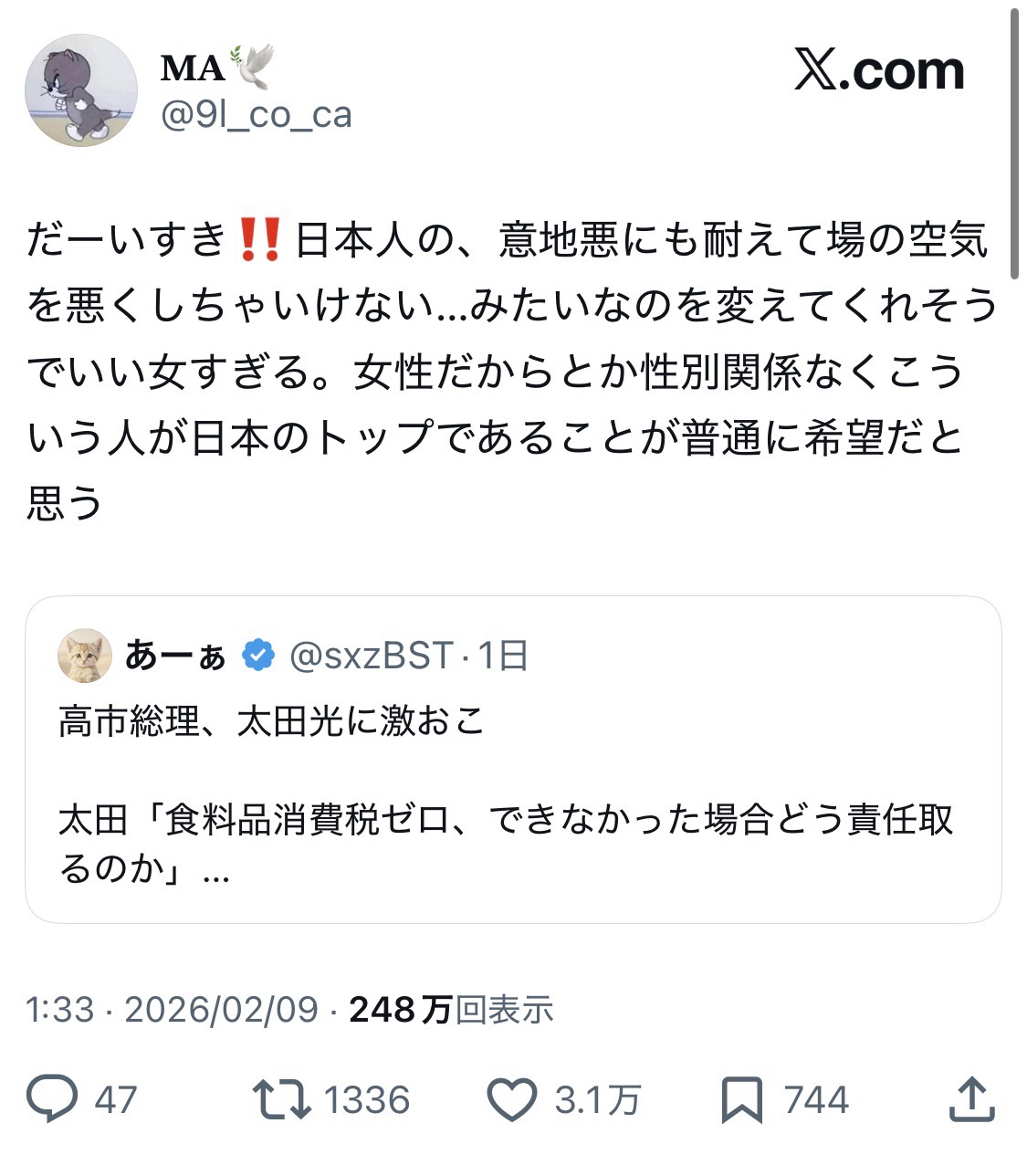Bookmark this post

click(741, 1099)
